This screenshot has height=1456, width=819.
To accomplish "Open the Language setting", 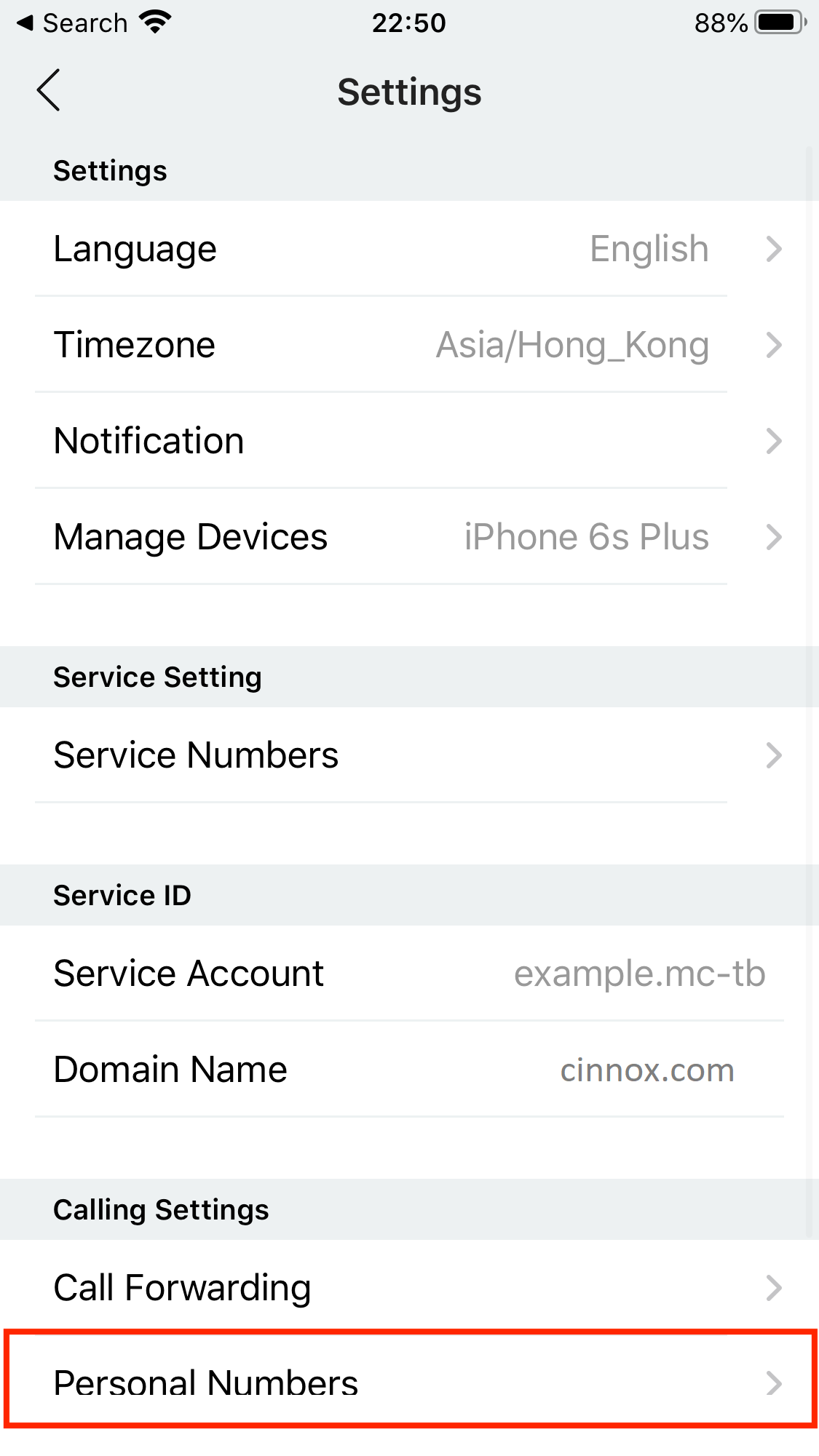I will 409,249.
